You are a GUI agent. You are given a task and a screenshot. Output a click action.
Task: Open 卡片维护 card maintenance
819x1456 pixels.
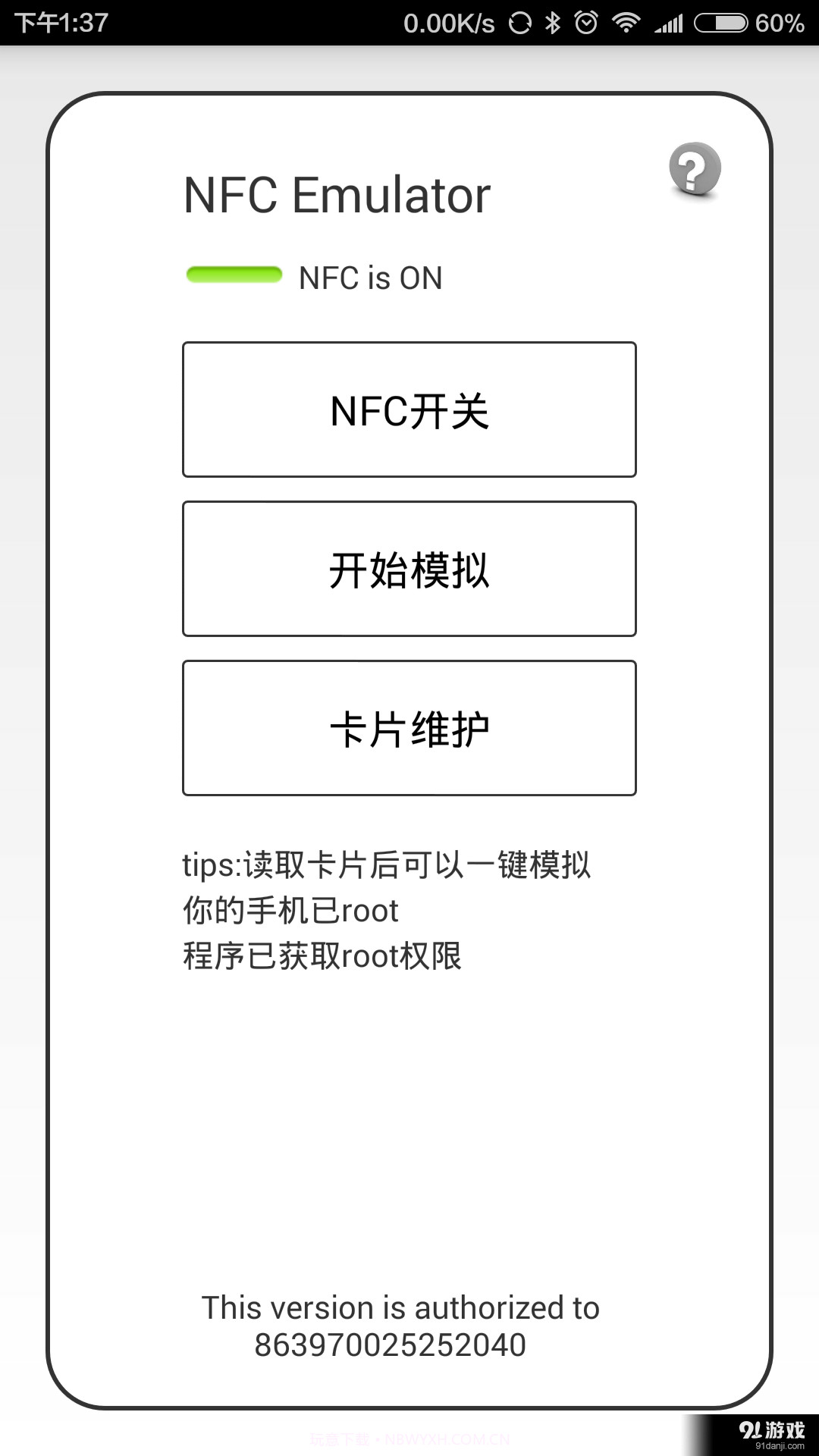(x=409, y=728)
